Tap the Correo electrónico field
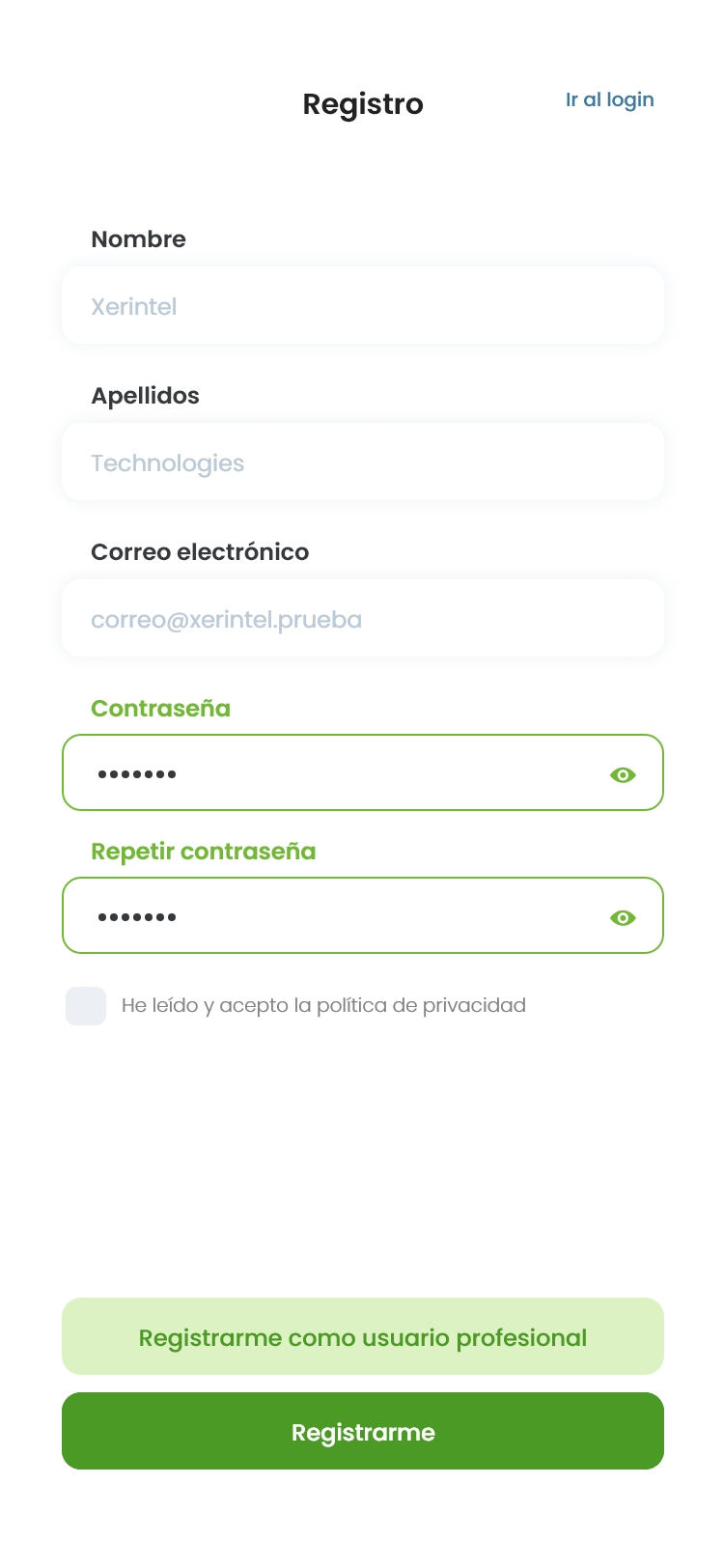724x1568 pixels. [x=362, y=619]
